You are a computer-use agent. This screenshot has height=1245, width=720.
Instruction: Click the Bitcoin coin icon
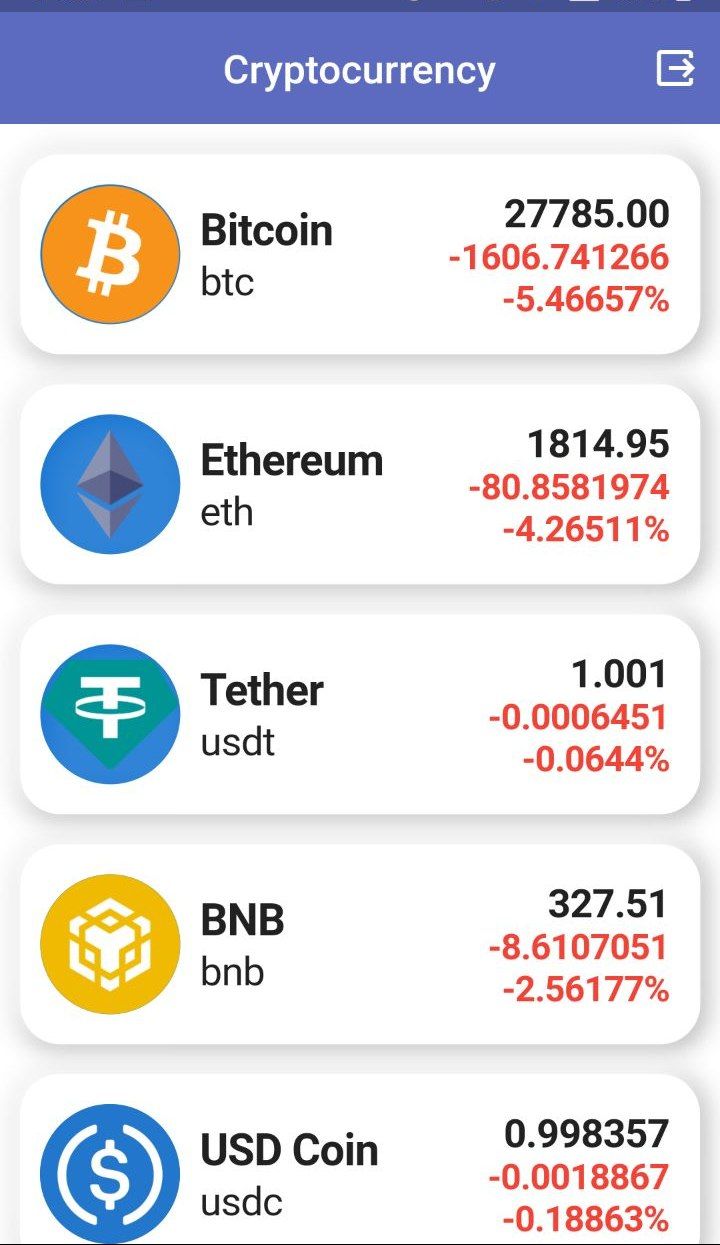110,252
